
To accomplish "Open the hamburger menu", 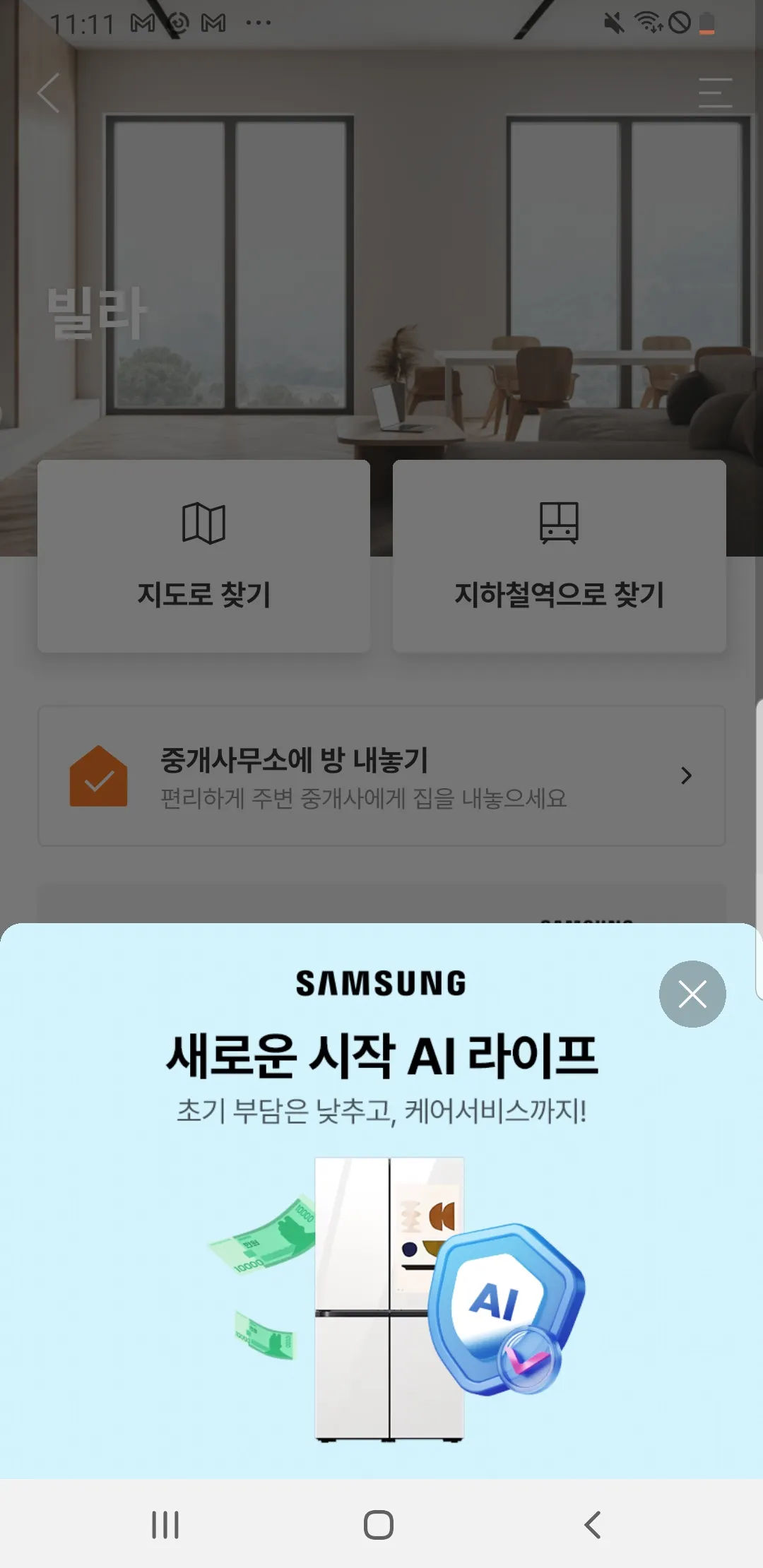I will tap(714, 93).
